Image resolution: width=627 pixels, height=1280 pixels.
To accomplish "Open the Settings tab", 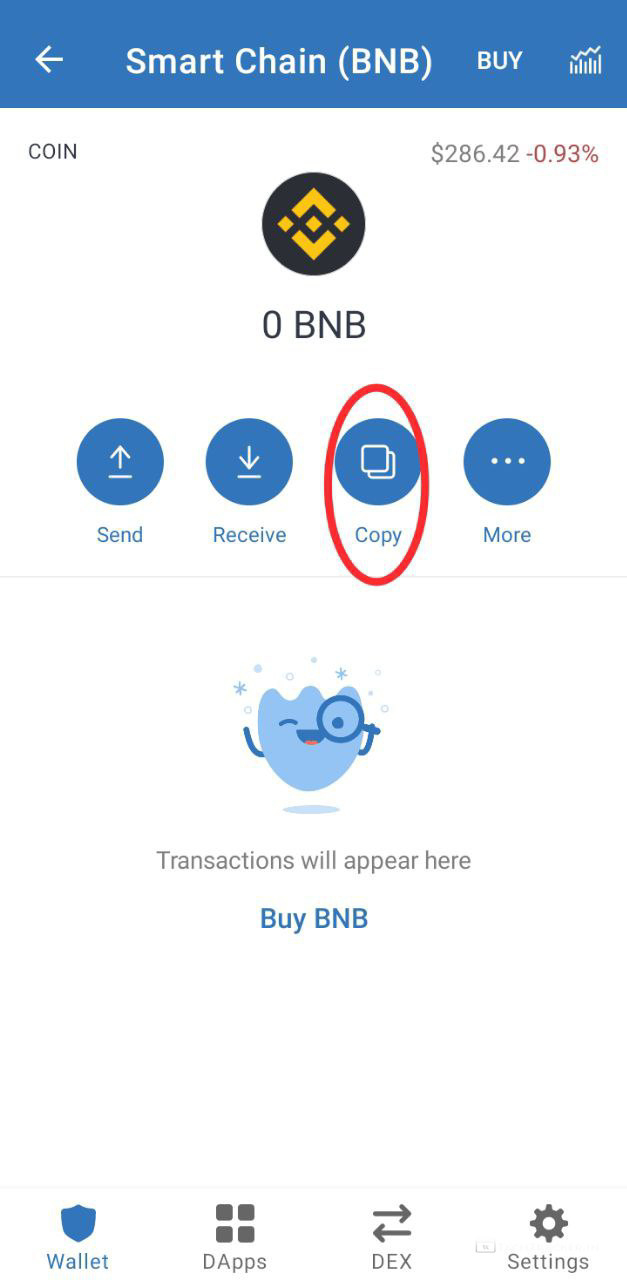I will click(x=548, y=1236).
